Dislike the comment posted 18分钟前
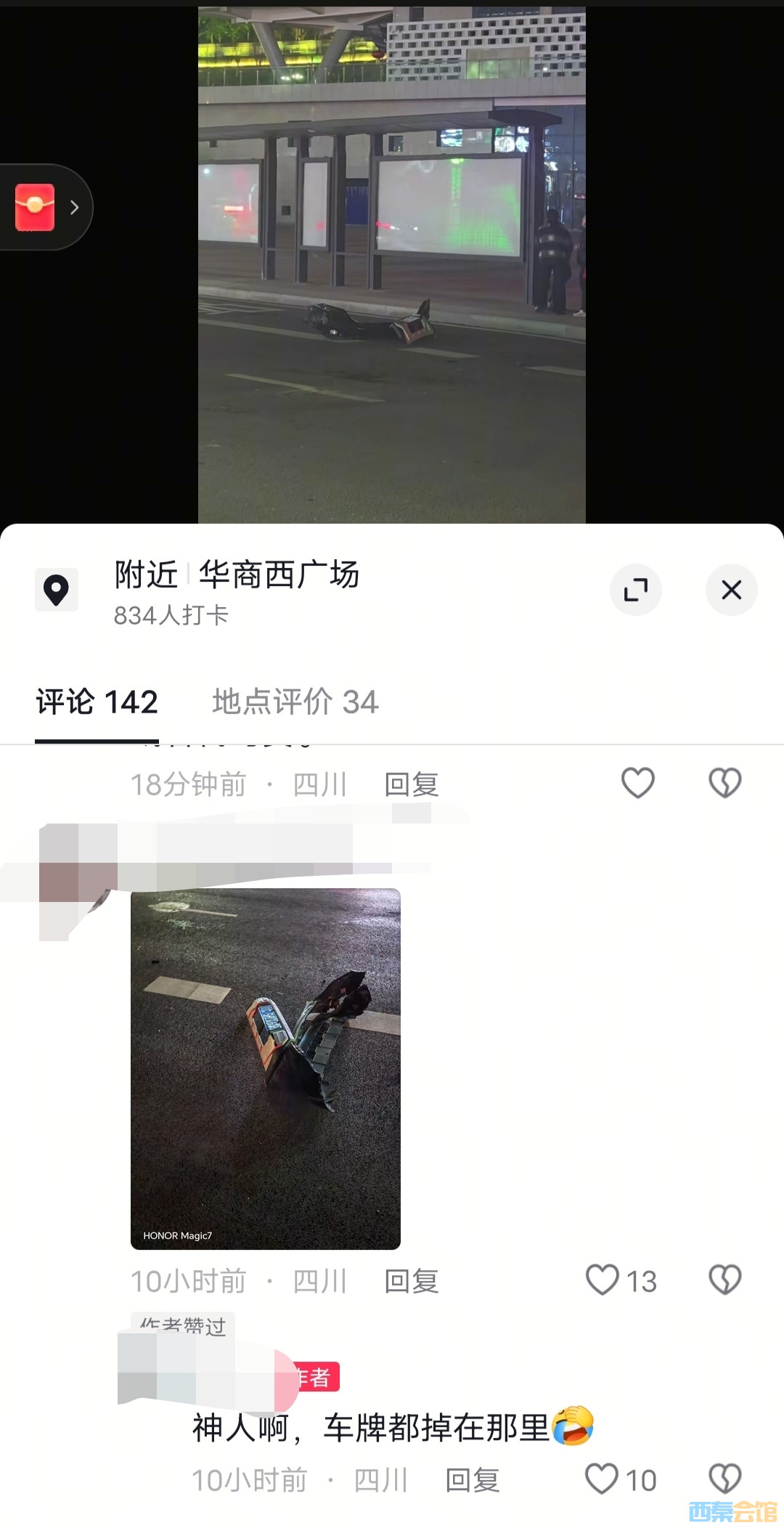The width and height of the screenshot is (784, 1528). [x=724, y=783]
